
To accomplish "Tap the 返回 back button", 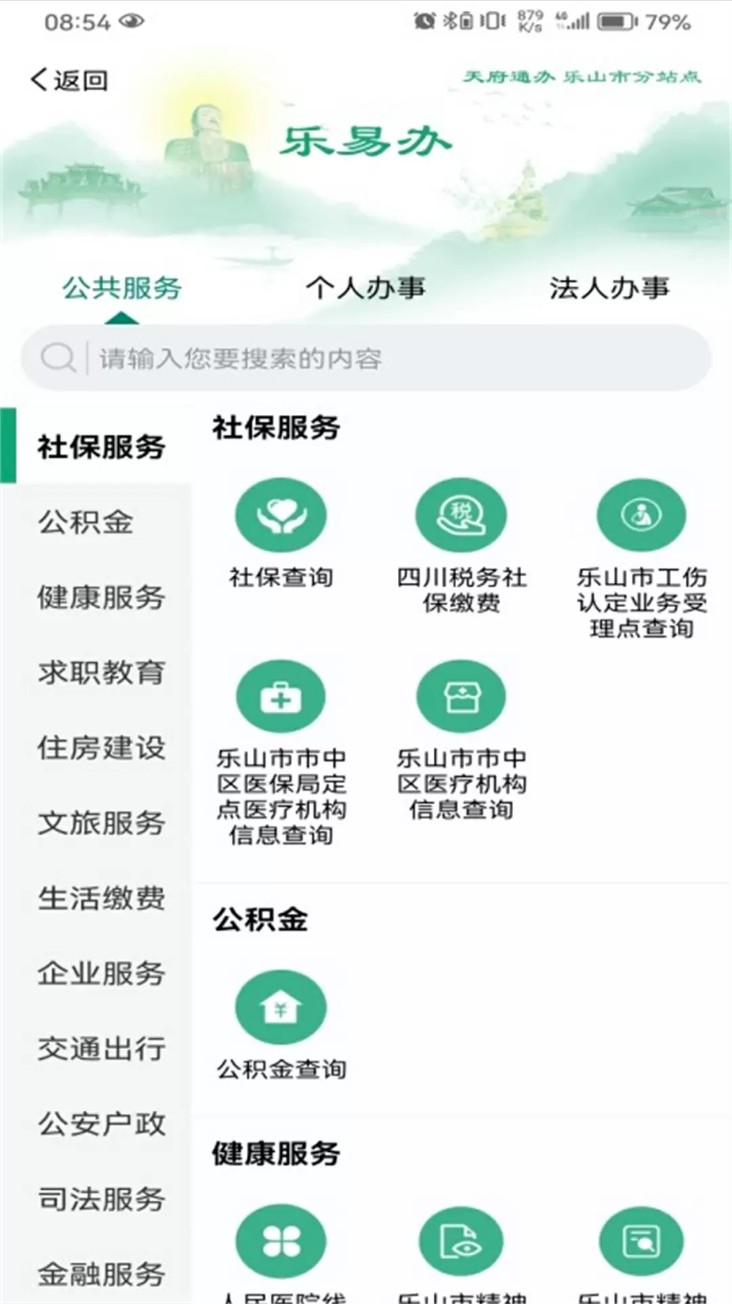I will click(61, 79).
